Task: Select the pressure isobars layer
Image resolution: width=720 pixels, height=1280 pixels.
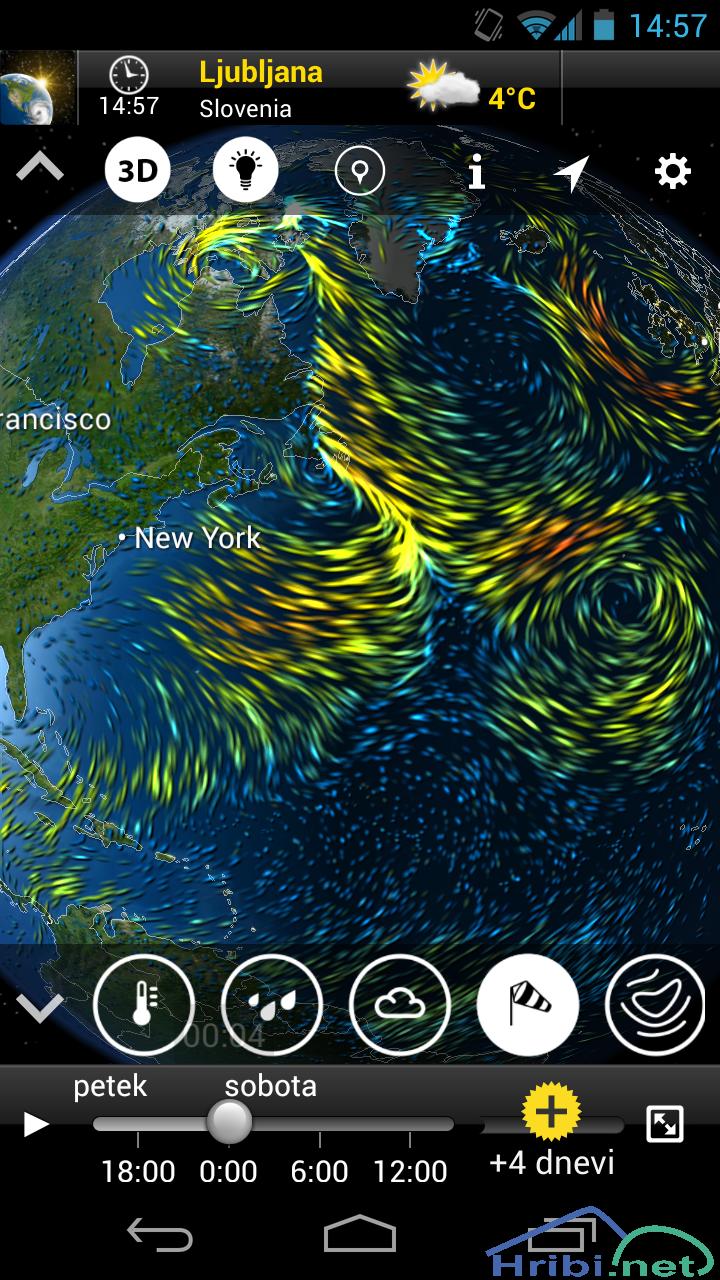Action: (x=655, y=1004)
